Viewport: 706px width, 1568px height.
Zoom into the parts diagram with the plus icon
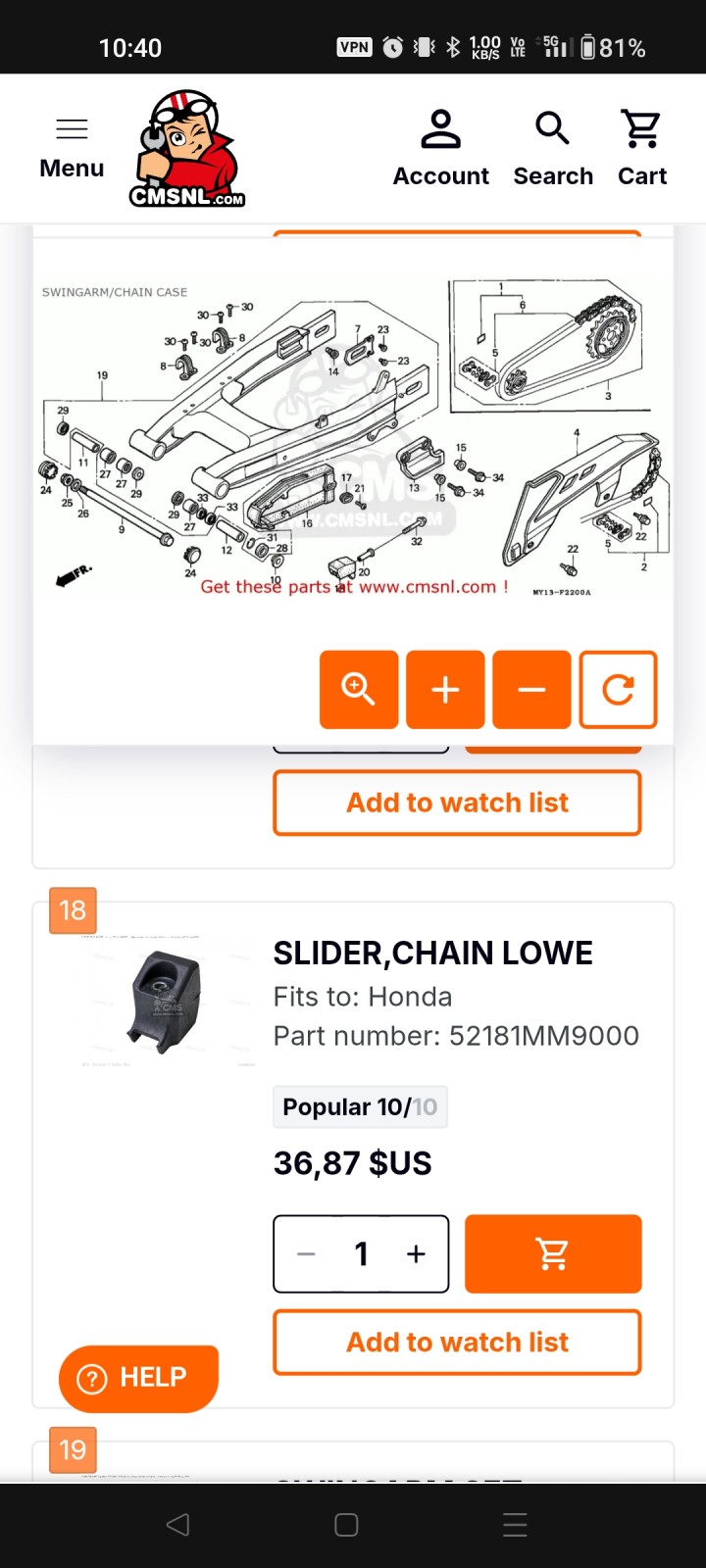[x=445, y=690]
